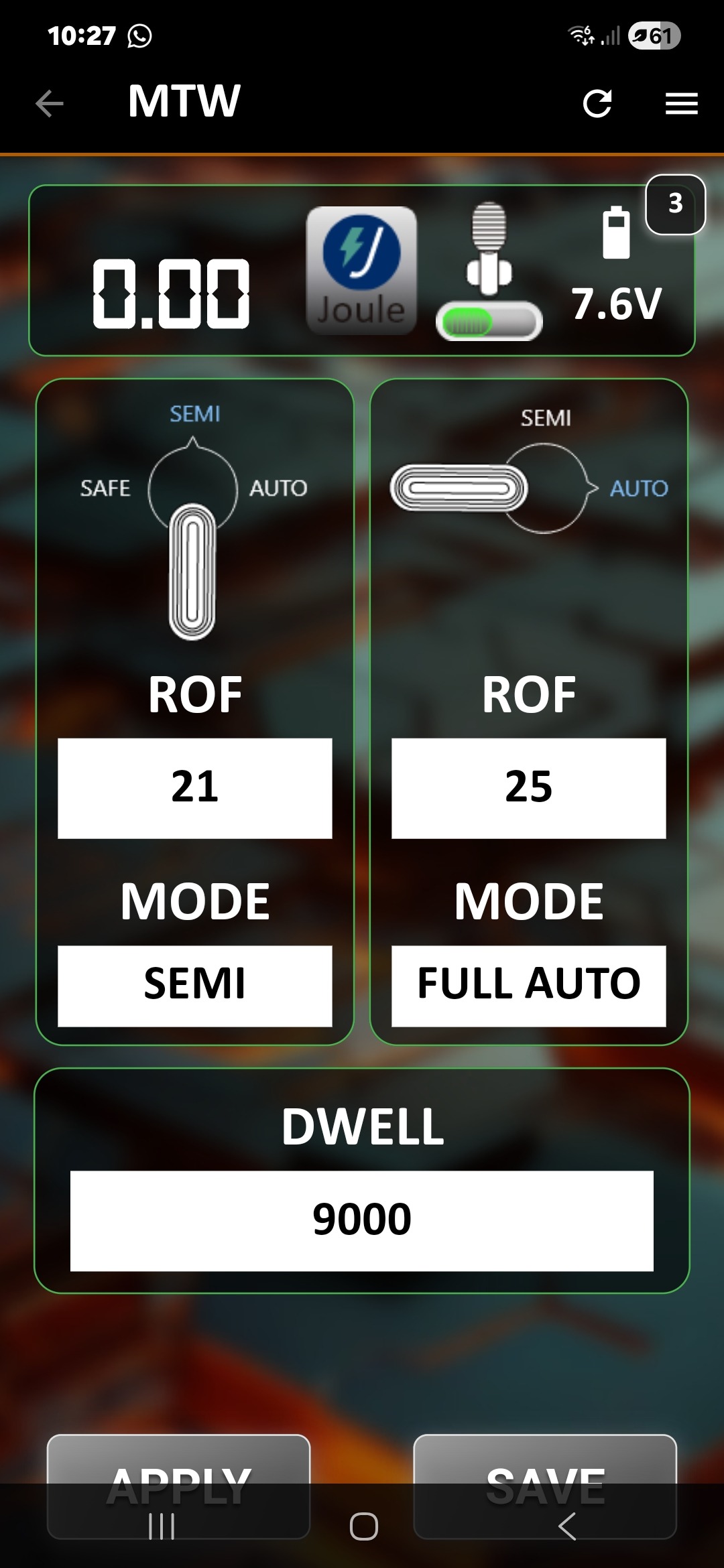Screen dimensions: 724x1568
Task: Edit the DWELL value 9000
Action: click(x=361, y=1220)
